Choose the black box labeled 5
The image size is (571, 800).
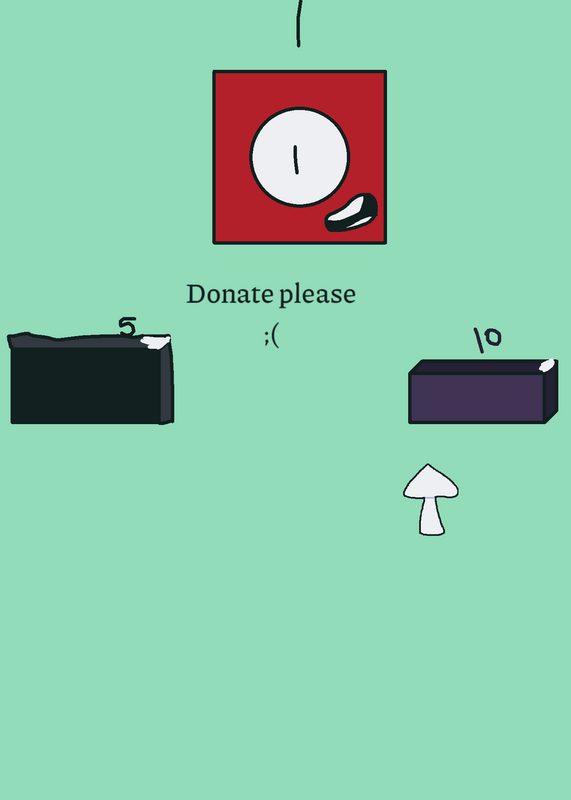point(91,378)
